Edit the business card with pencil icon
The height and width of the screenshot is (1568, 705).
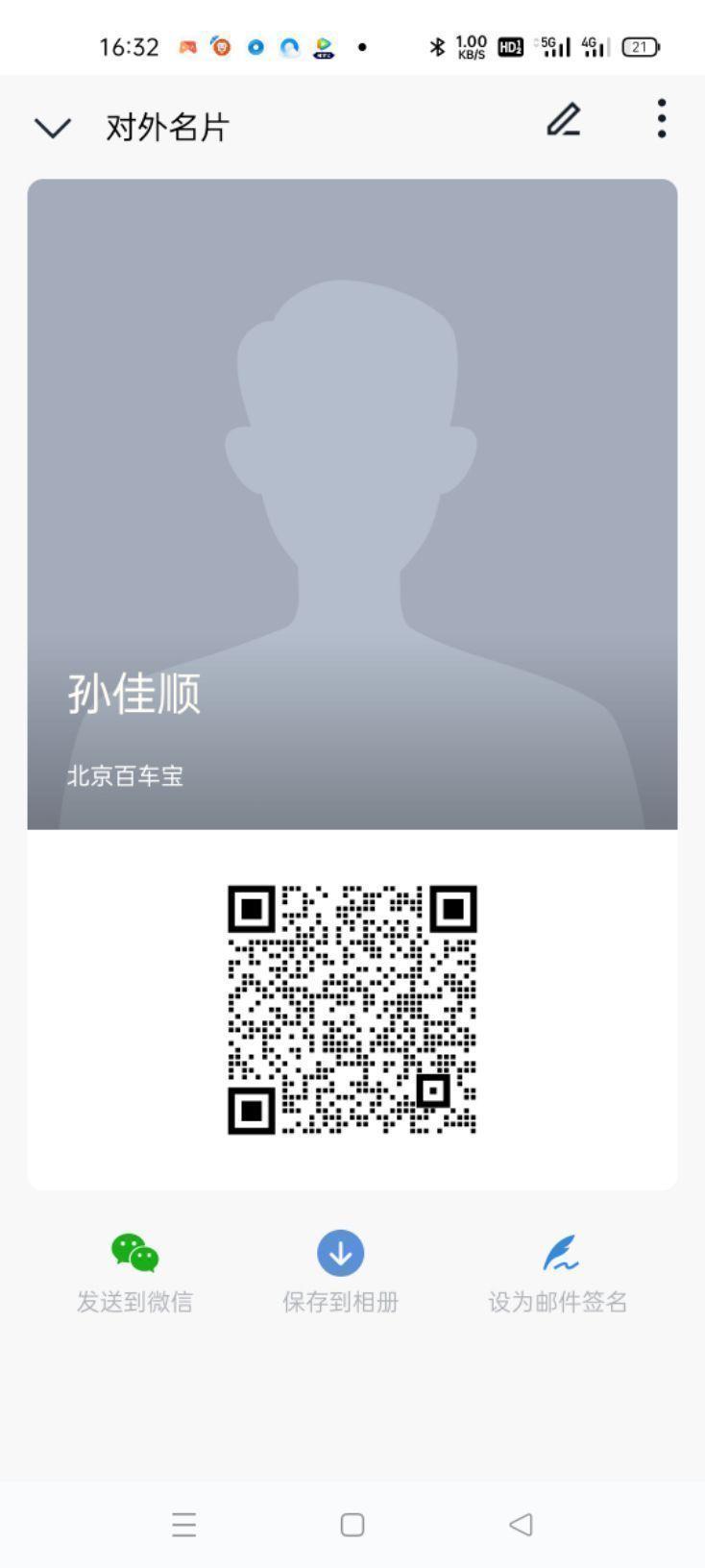(x=564, y=120)
